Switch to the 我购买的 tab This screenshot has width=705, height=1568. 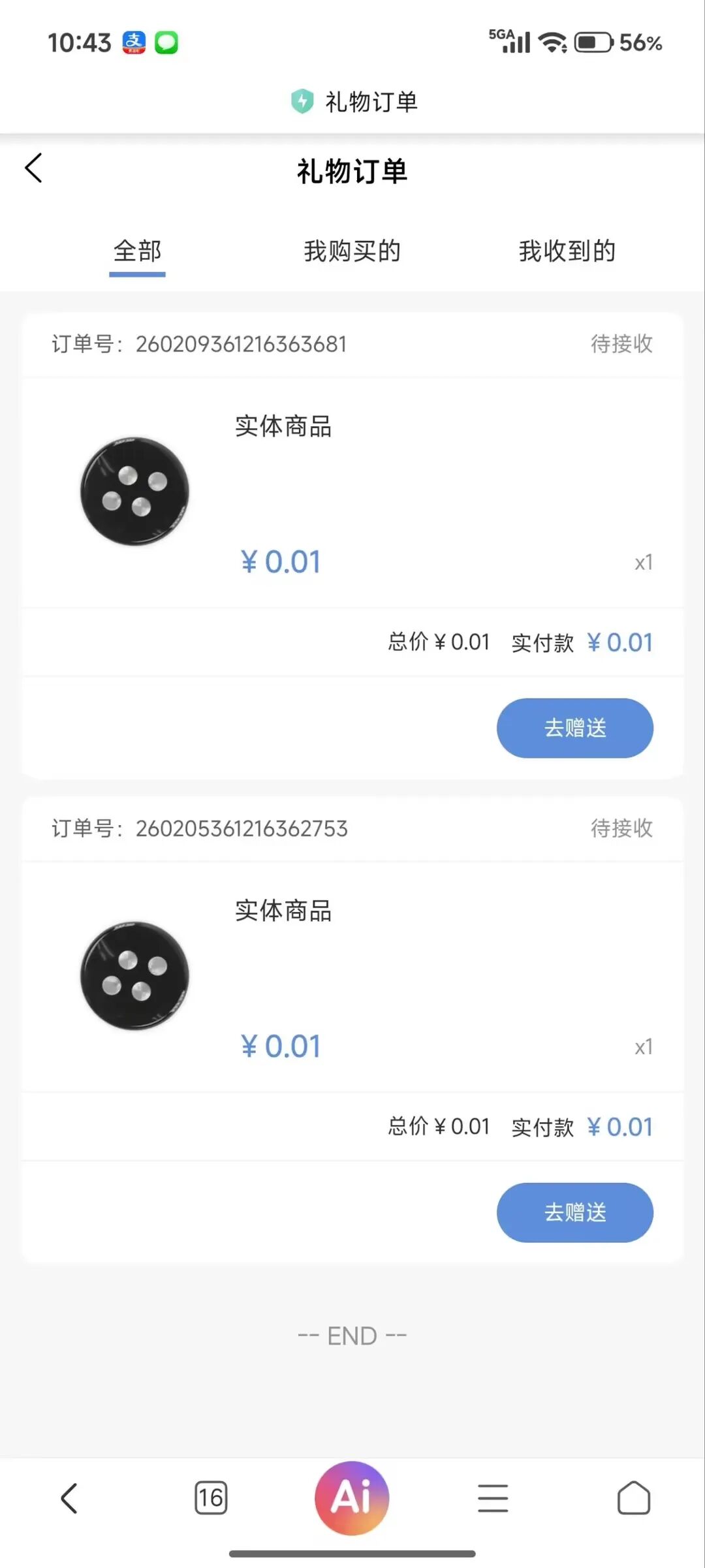(x=352, y=251)
